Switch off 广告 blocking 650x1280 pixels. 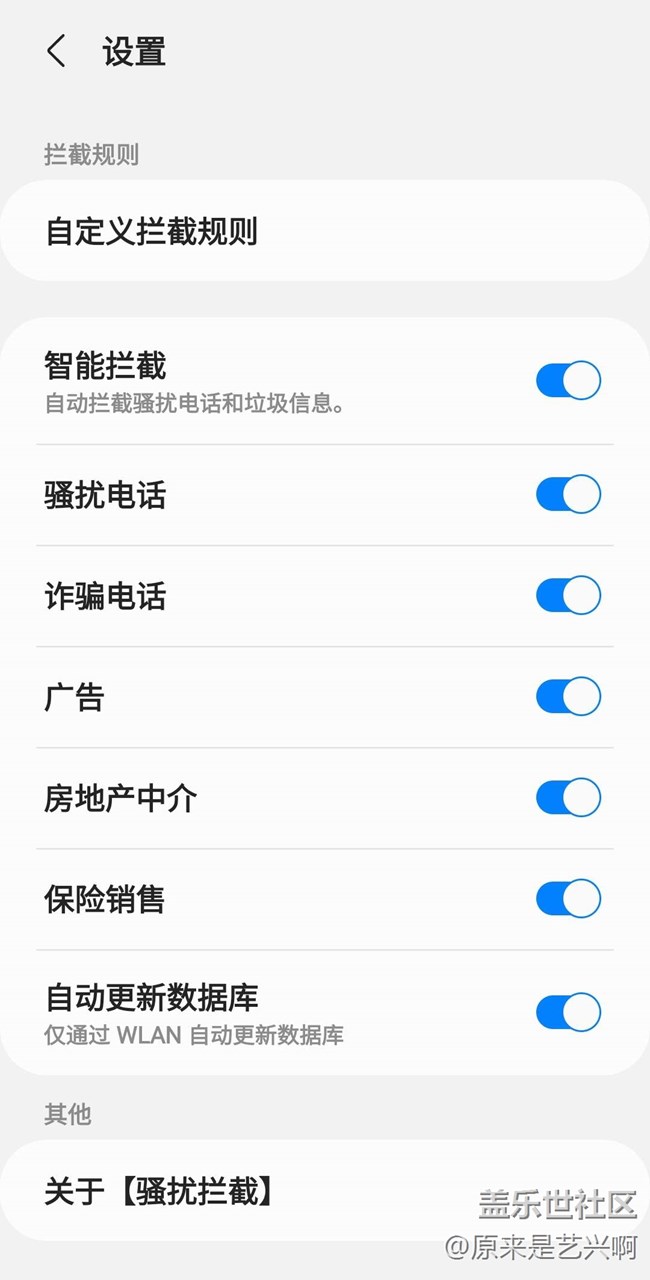568,696
